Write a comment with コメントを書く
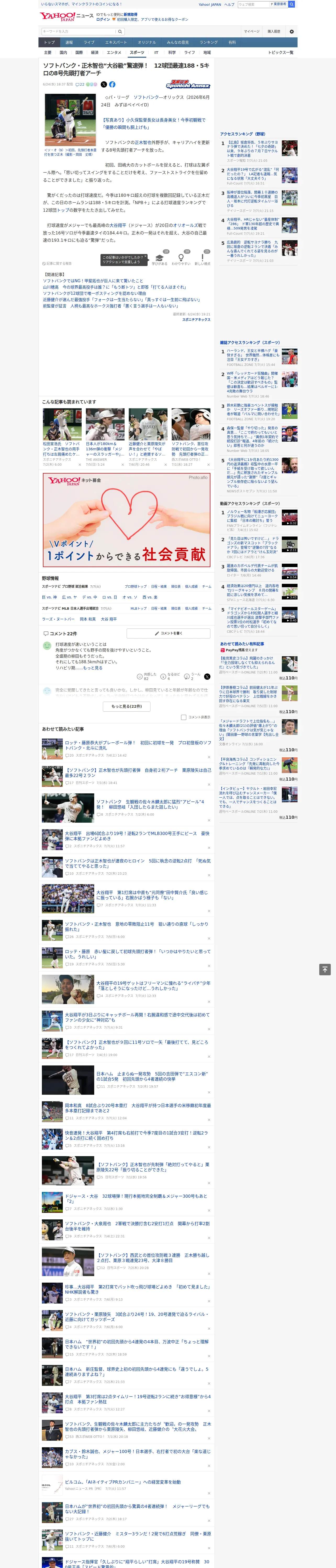The height and width of the screenshot is (1568, 336). point(168,634)
